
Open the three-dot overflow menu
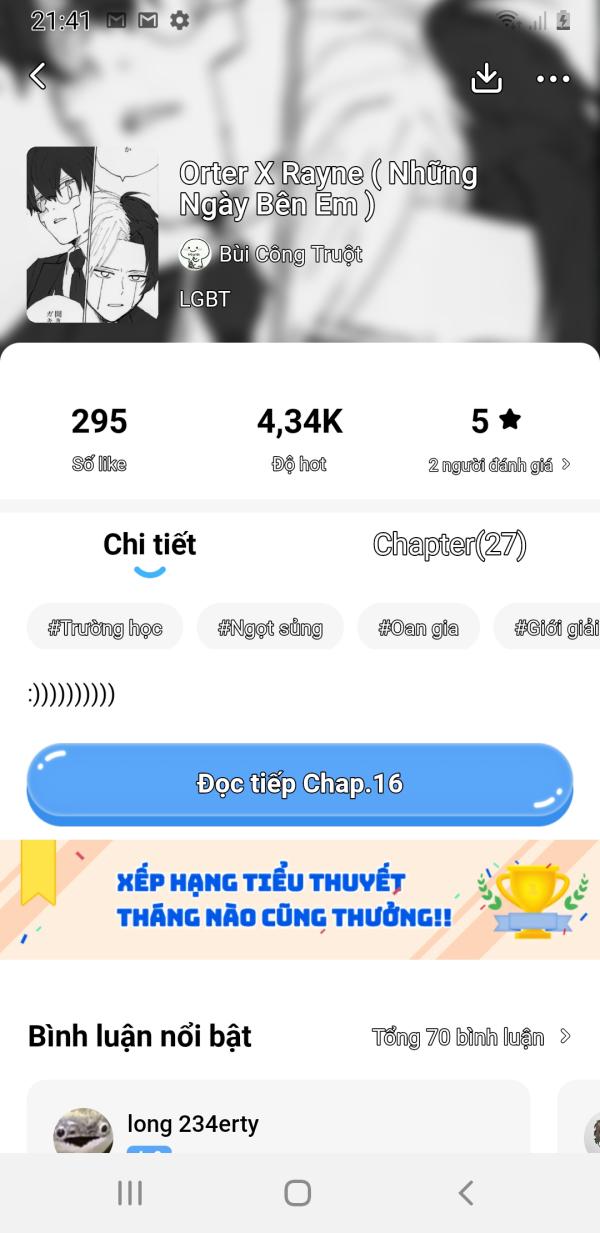tap(553, 78)
